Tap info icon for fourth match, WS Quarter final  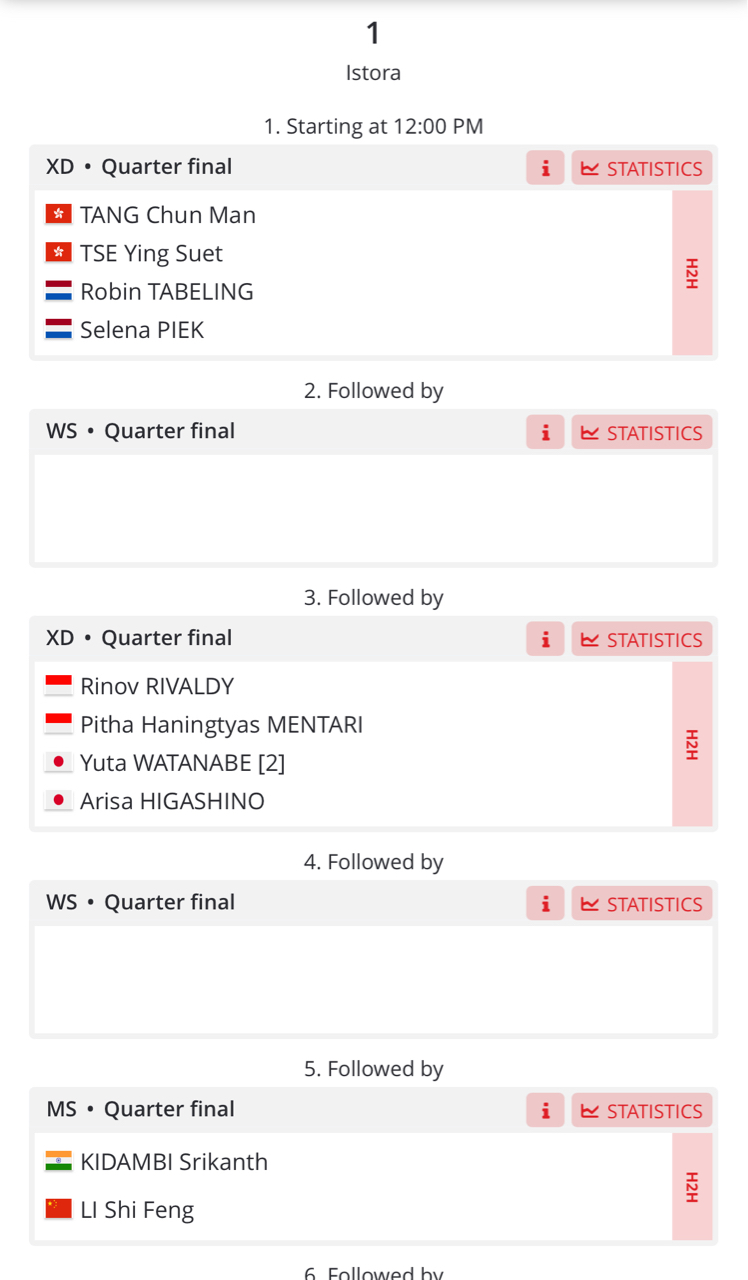(x=545, y=903)
